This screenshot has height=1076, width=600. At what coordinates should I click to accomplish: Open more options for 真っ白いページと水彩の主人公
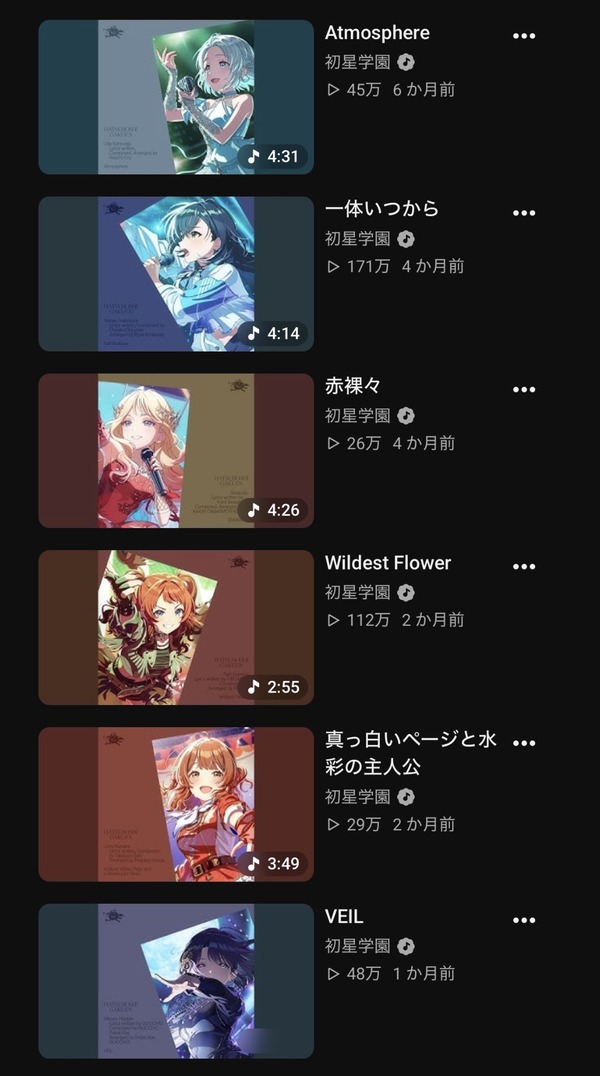tap(524, 742)
